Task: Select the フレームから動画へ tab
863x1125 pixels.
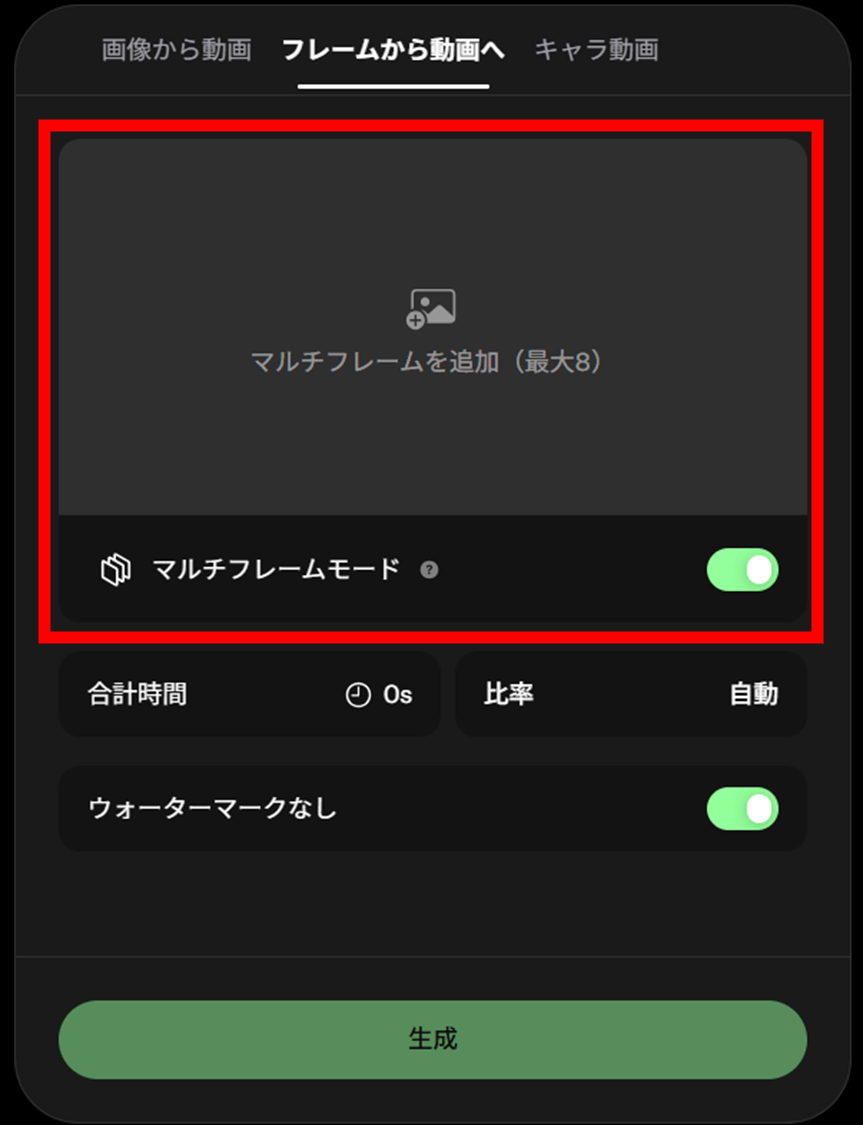Action: (x=393, y=50)
